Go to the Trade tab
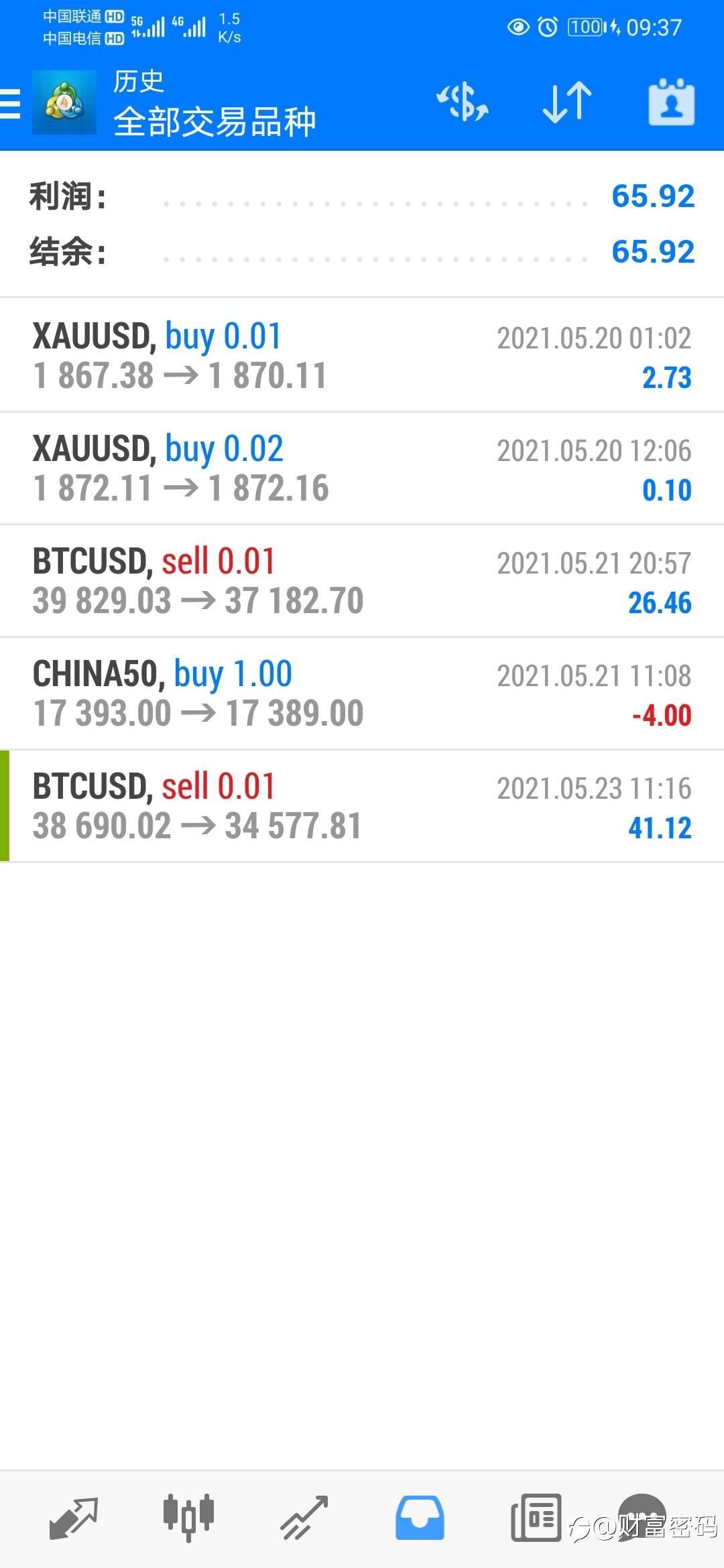The height and width of the screenshot is (1568, 724). (x=304, y=1517)
